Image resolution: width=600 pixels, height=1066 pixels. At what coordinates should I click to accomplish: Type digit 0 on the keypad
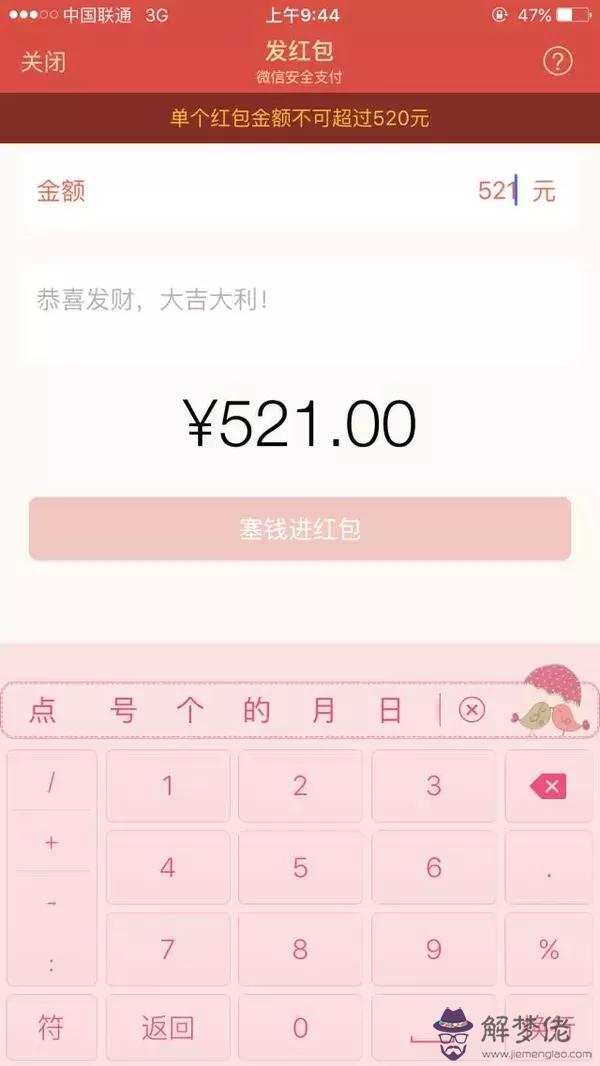pyautogui.click(x=300, y=1026)
